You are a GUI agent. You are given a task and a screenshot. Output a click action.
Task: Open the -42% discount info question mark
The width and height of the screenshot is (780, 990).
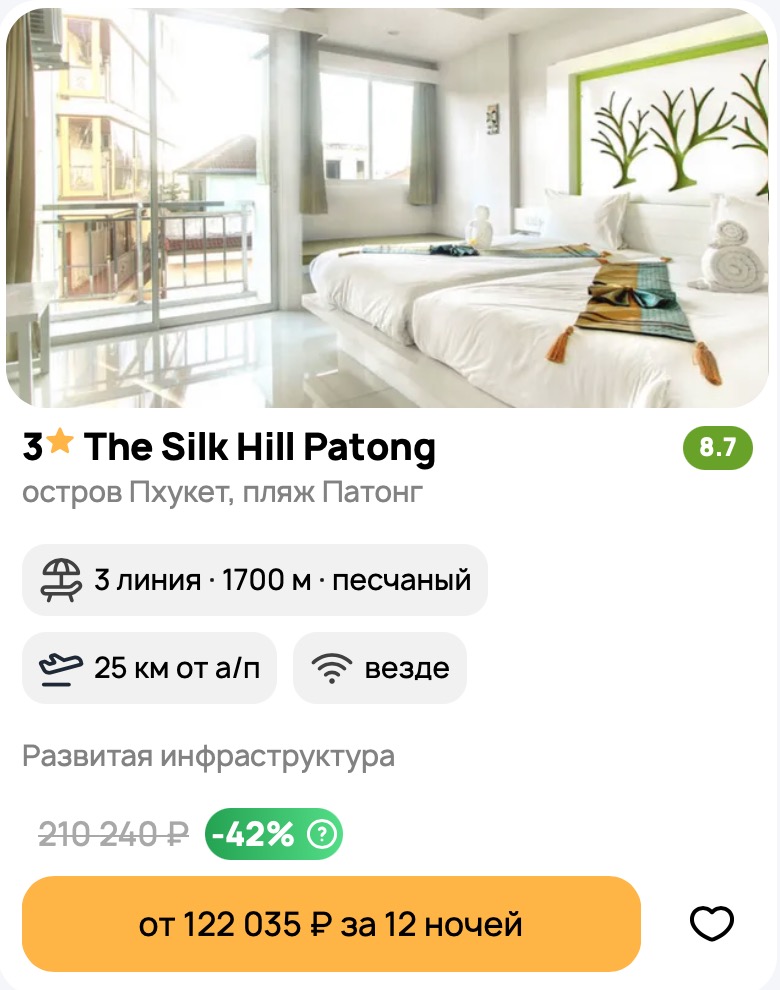pos(322,834)
